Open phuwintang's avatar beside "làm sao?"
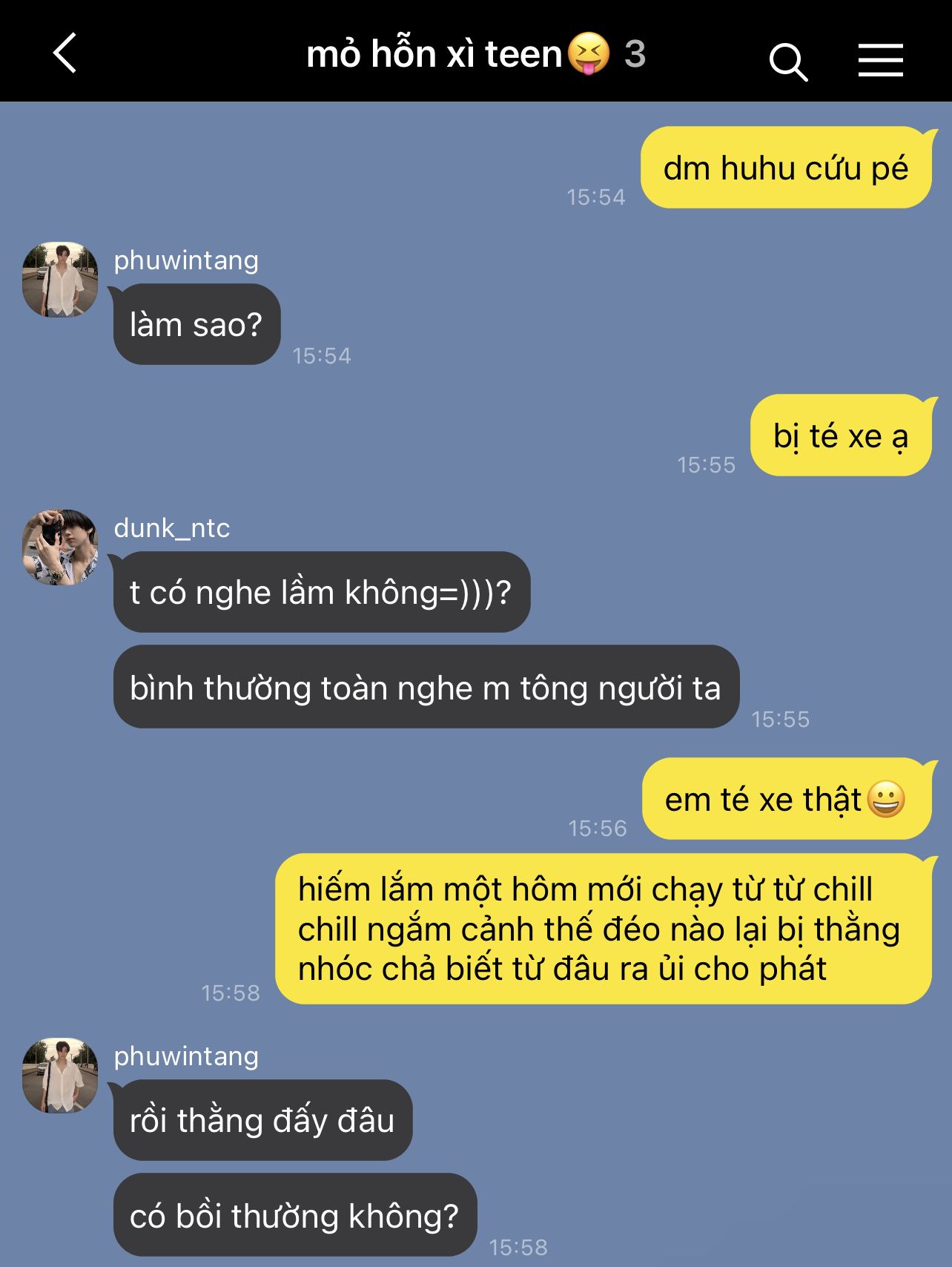952x1267 pixels. tap(60, 280)
